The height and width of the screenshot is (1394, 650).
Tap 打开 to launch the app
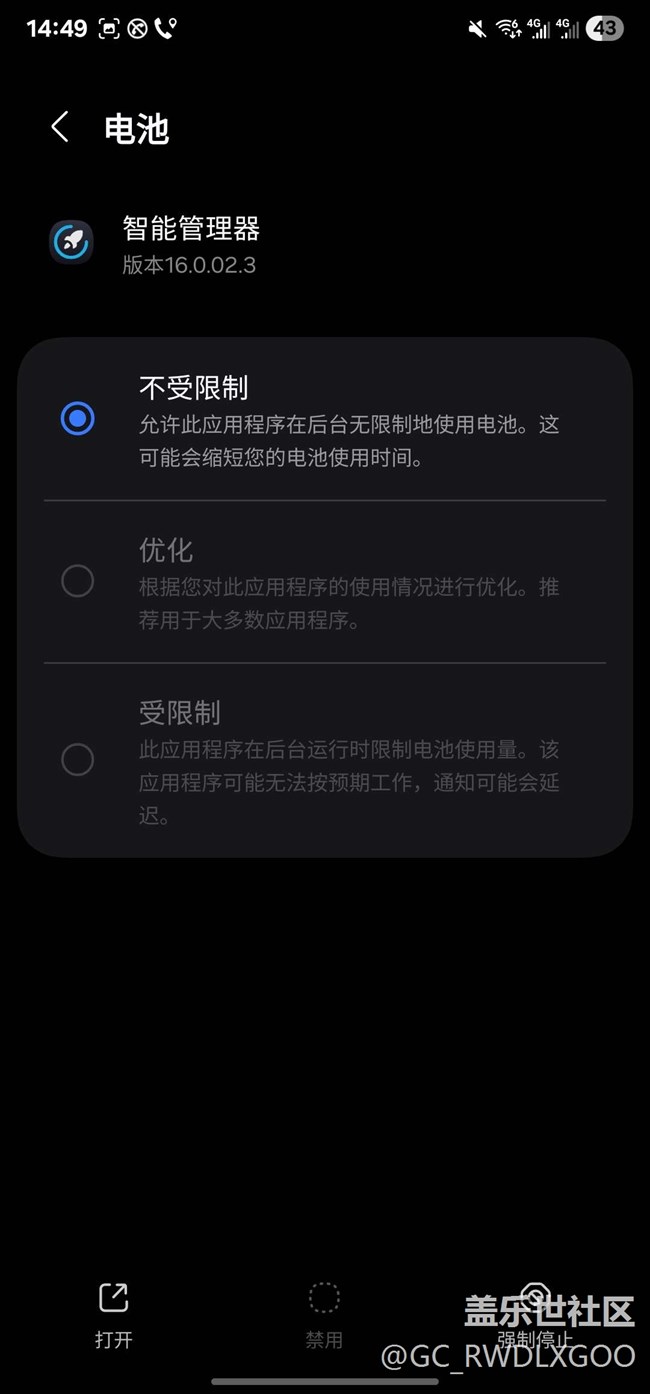(114, 1314)
